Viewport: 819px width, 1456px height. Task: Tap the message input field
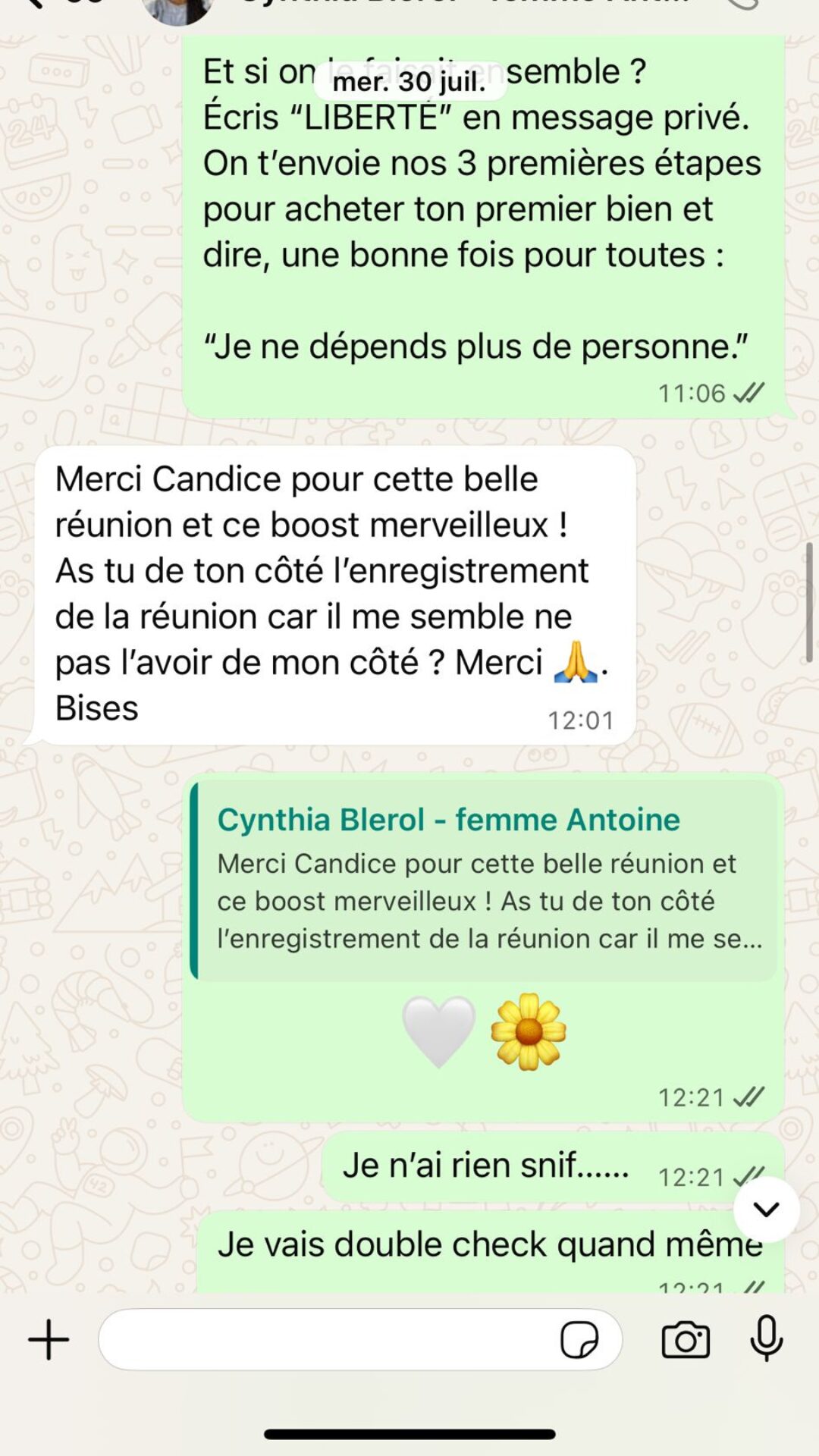[x=326, y=1339]
